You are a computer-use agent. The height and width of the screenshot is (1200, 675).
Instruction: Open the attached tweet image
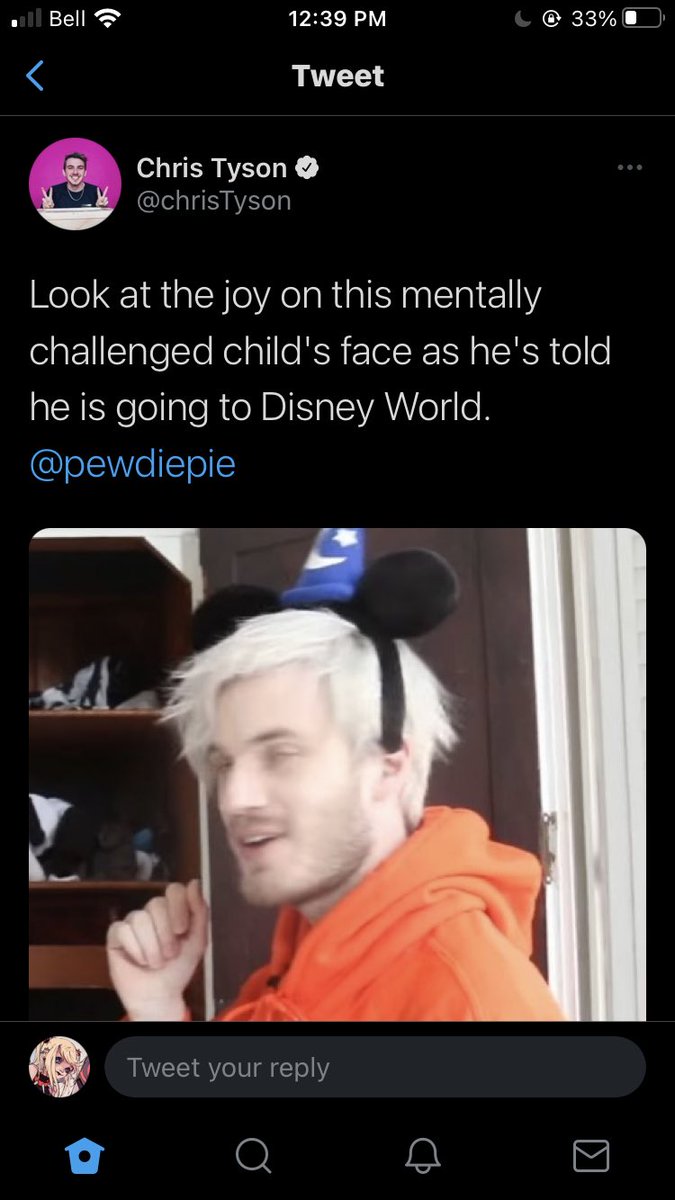click(x=337, y=775)
